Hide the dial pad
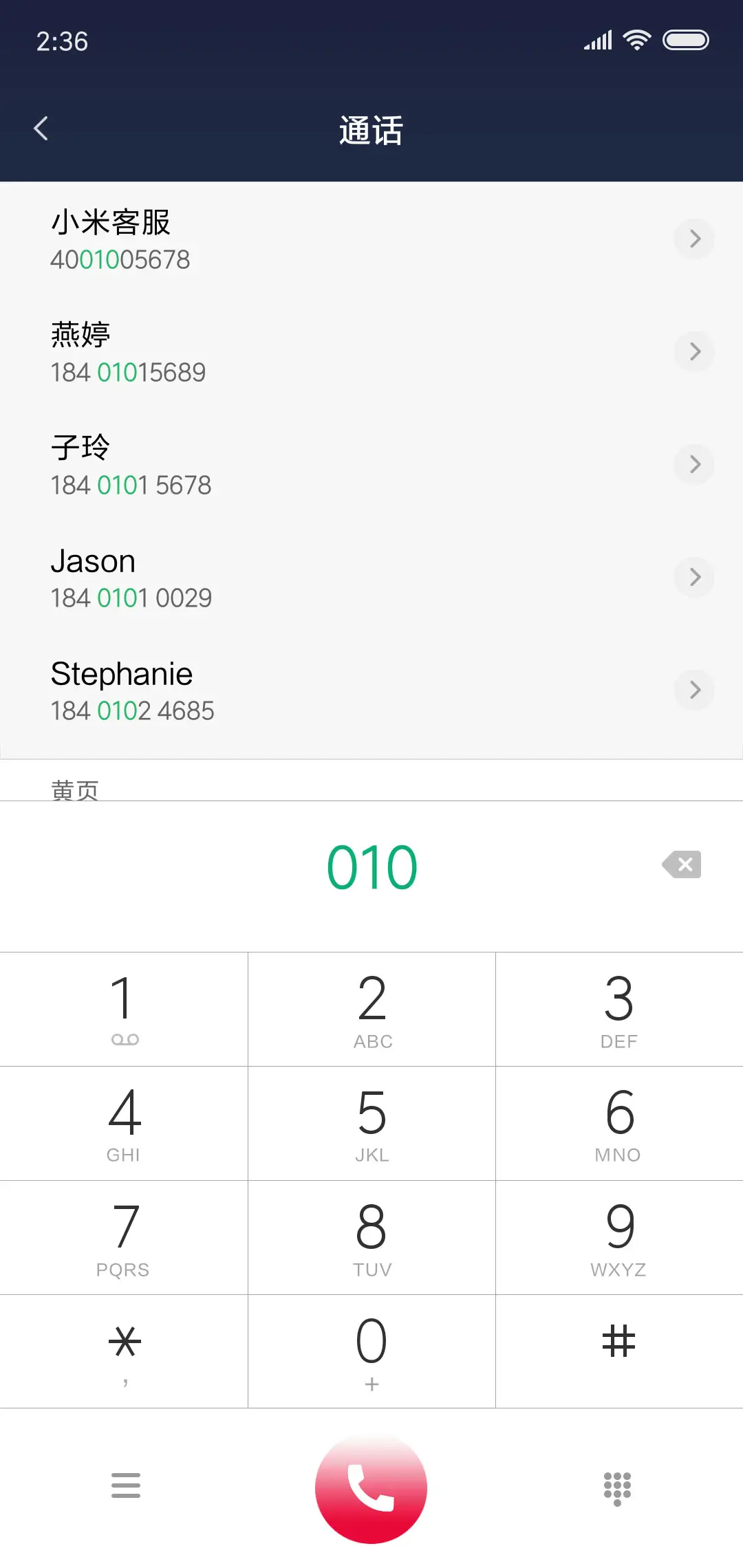Viewport: 743px width, 1568px height. tap(617, 1488)
